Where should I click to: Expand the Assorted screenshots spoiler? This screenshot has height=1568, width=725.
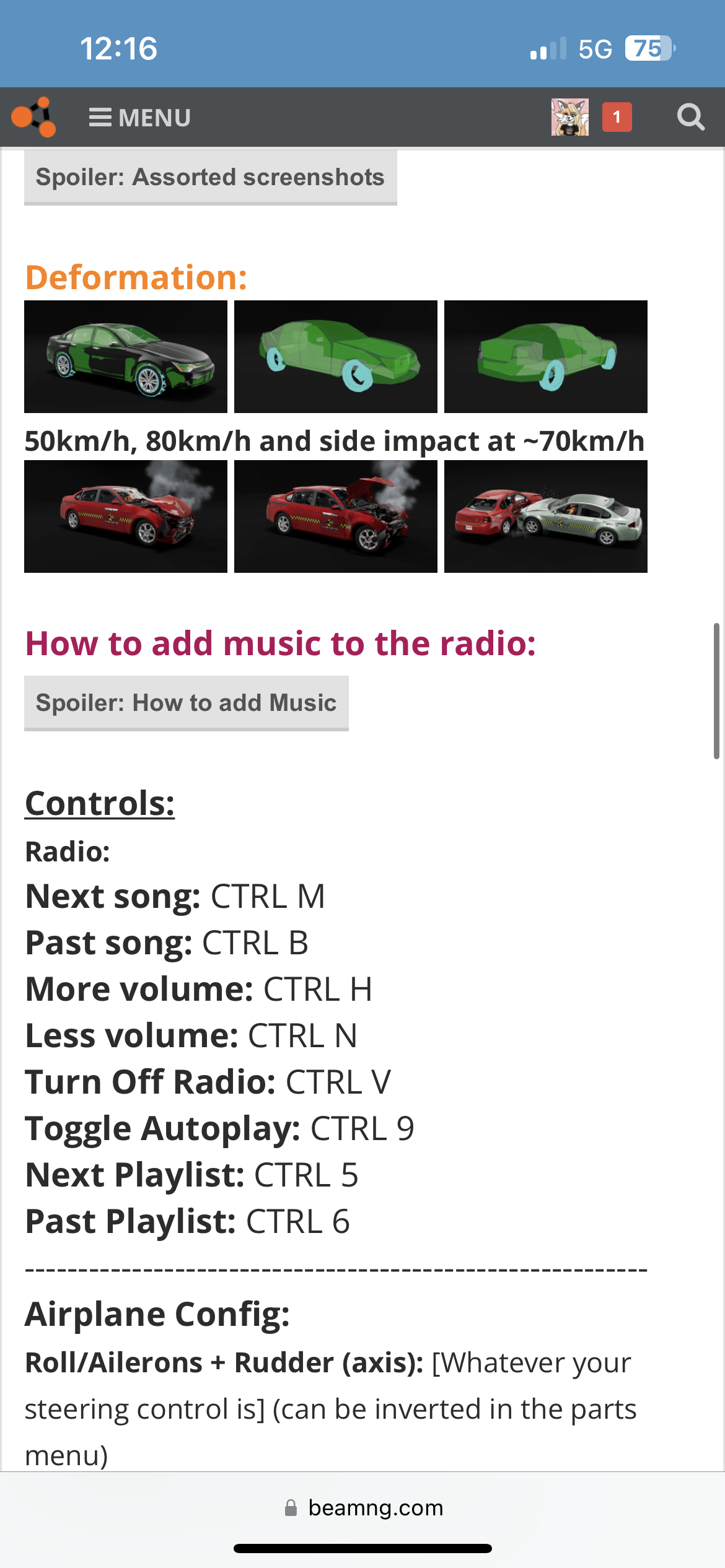[x=211, y=178]
